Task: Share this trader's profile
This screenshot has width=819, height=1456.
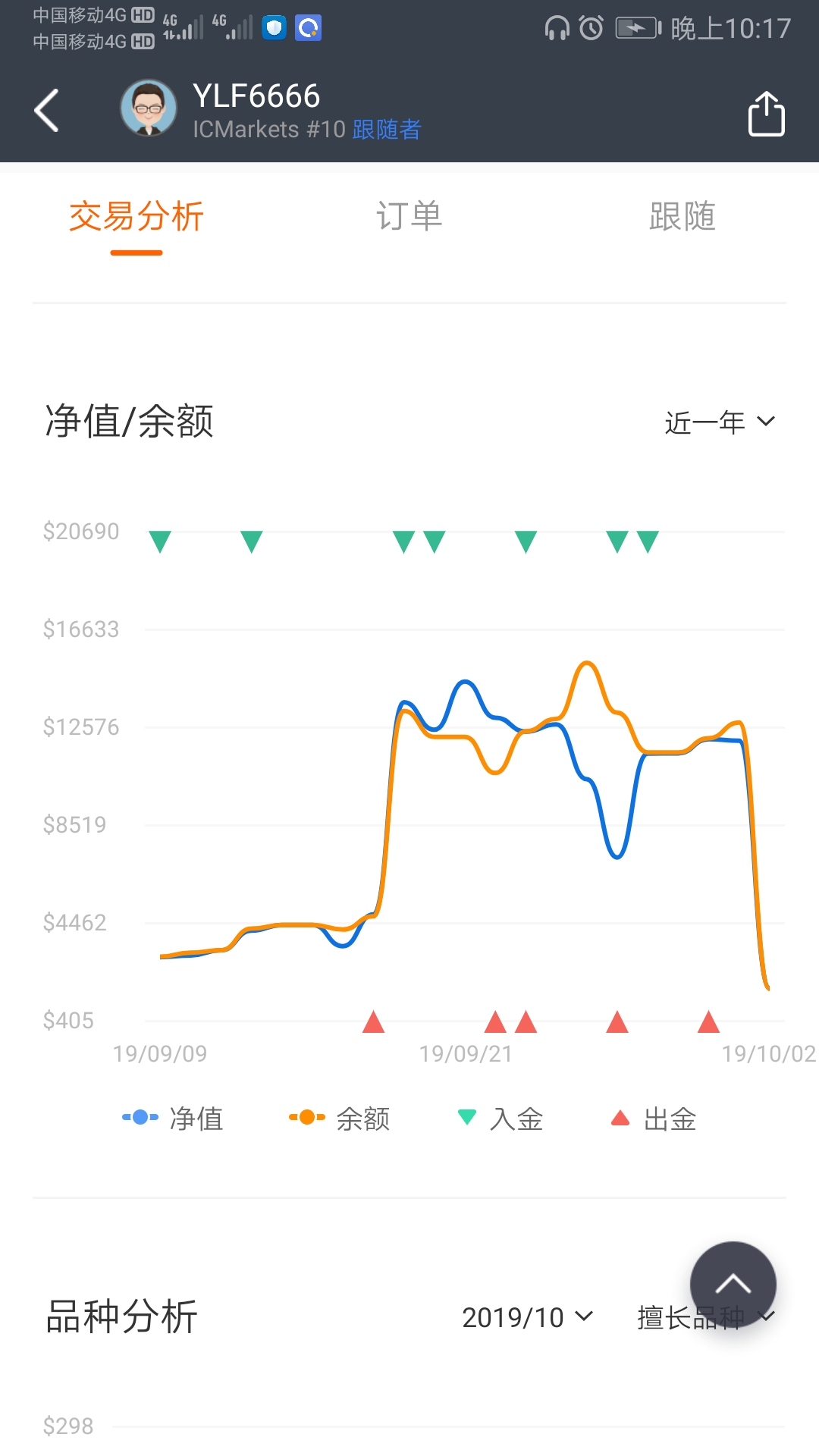Action: click(x=766, y=113)
